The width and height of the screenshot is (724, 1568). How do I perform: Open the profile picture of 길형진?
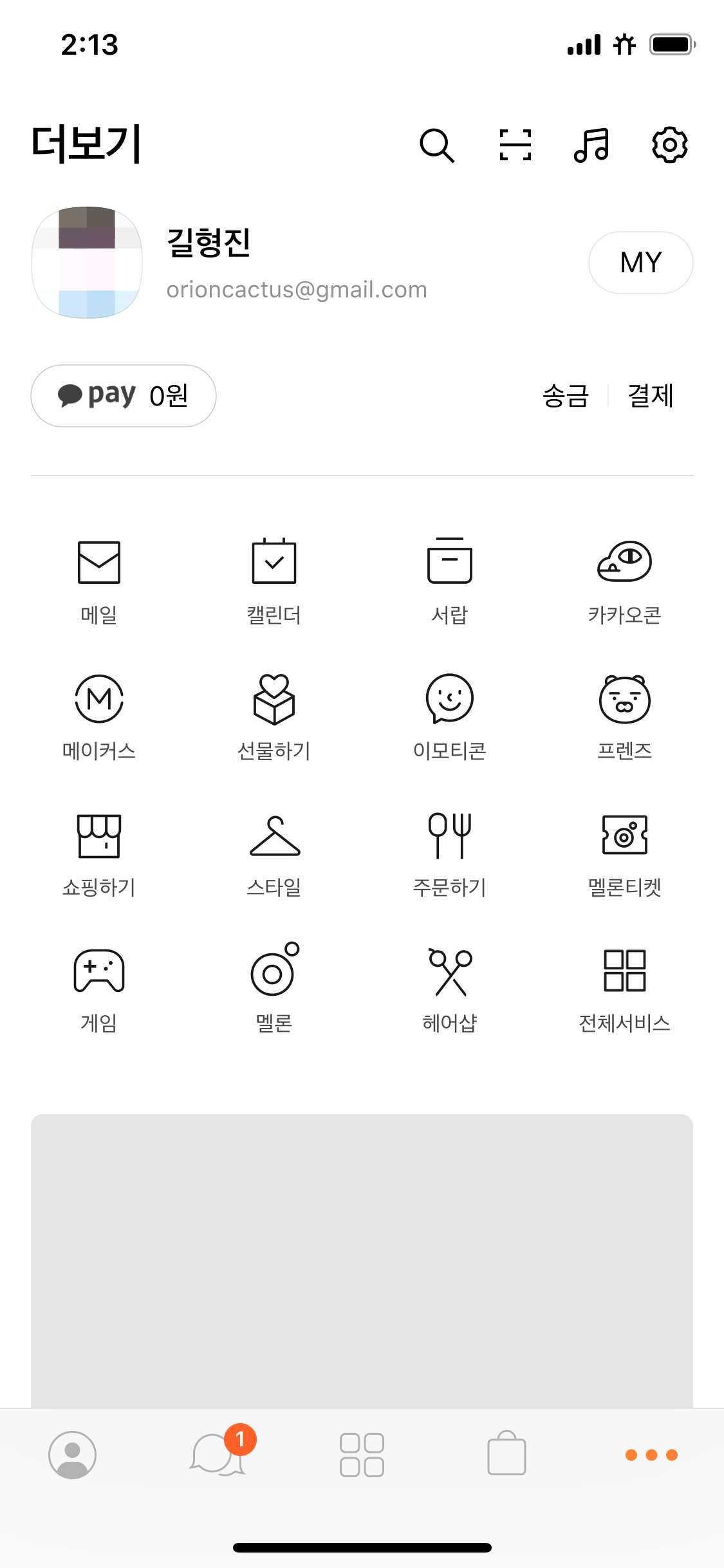(87, 262)
